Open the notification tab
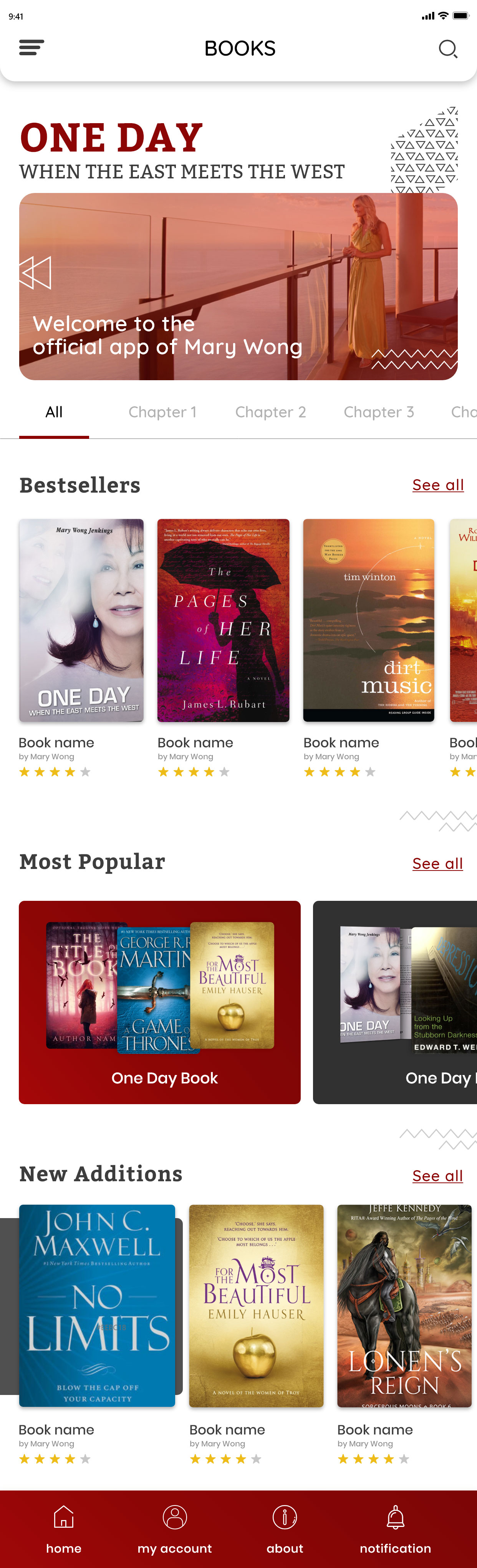 tap(395, 1528)
